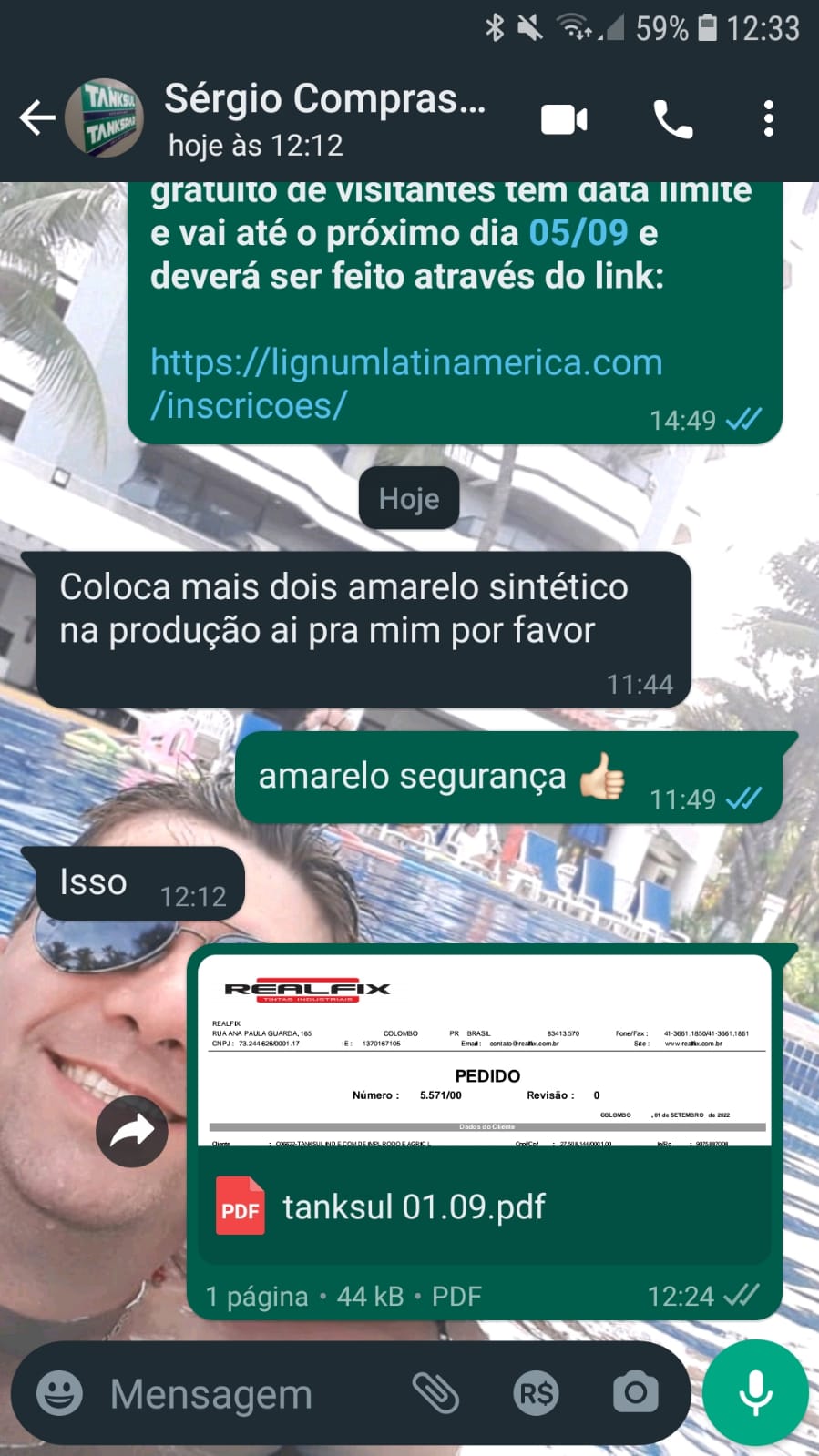The image size is (819, 1456).
Task: Start a voice call with Sérgio
Action: 673,119
